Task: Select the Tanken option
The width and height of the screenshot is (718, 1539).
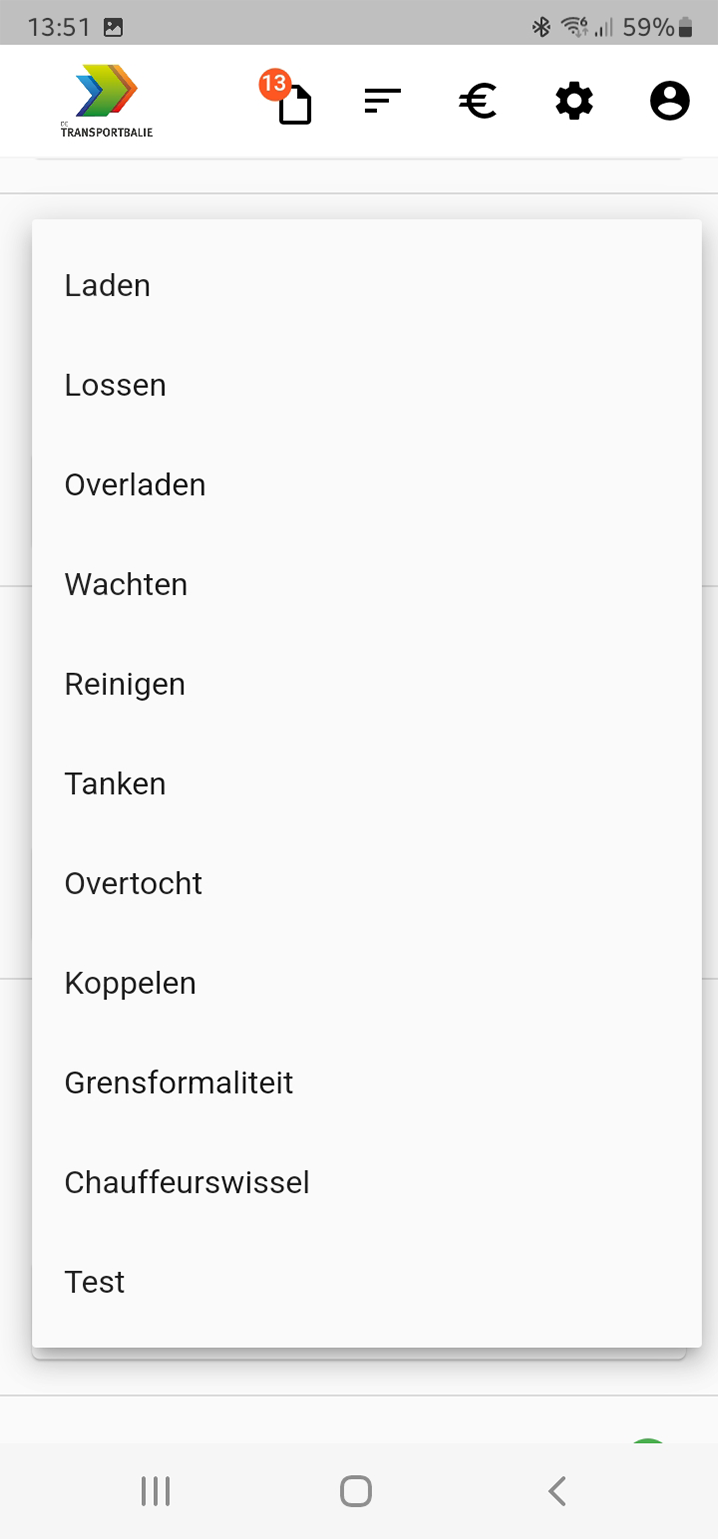Action: pos(367,783)
